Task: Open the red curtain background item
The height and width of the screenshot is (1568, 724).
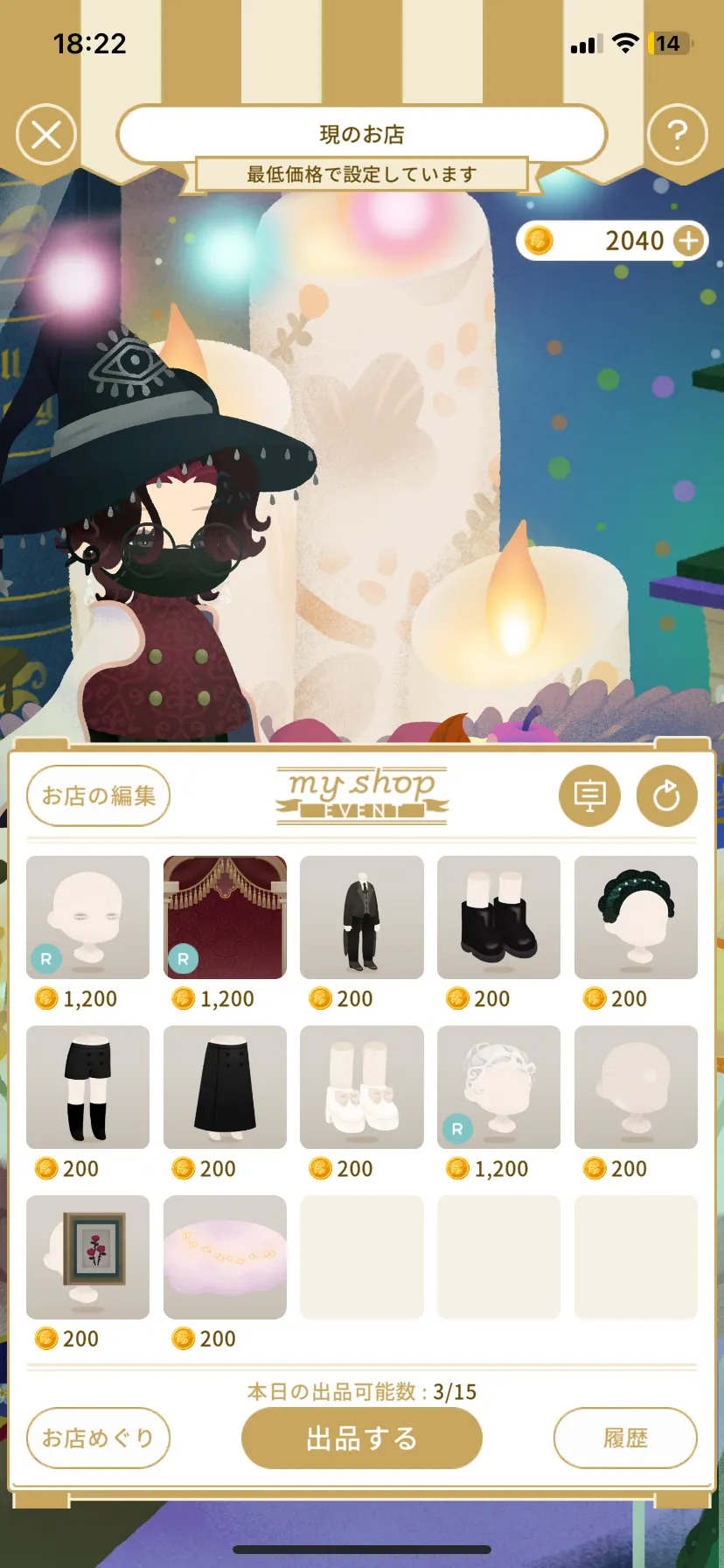Action: pyautogui.click(x=225, y=917)
